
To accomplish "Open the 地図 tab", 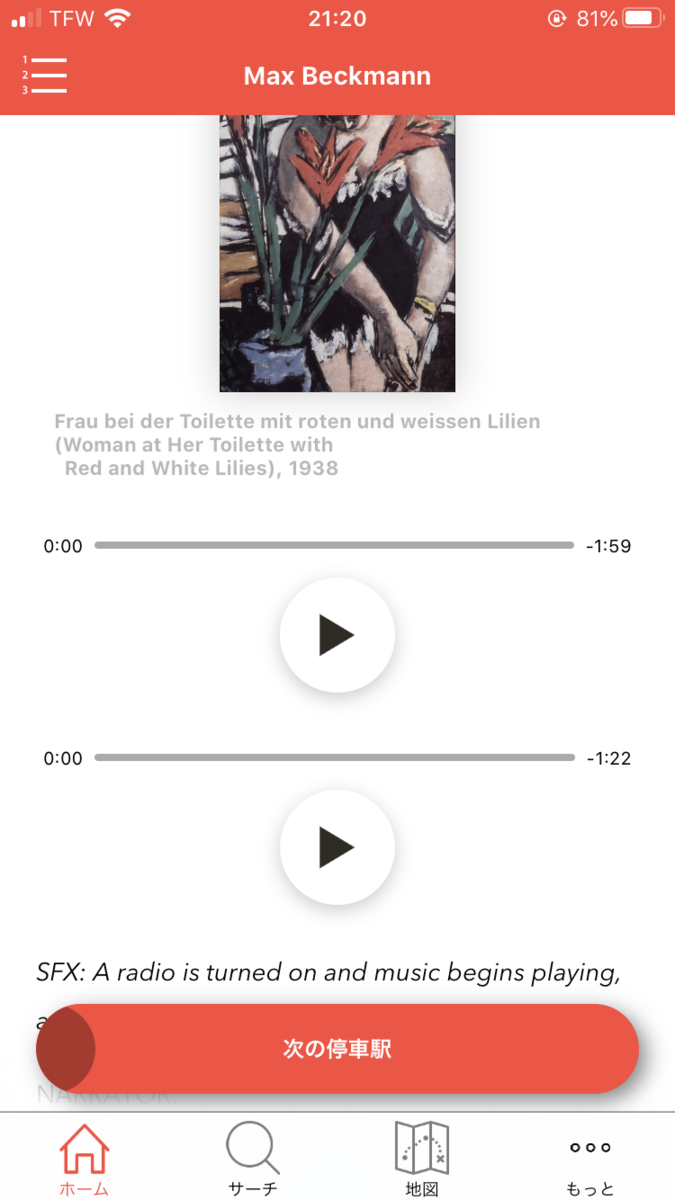I will (x=421, y=1159).
